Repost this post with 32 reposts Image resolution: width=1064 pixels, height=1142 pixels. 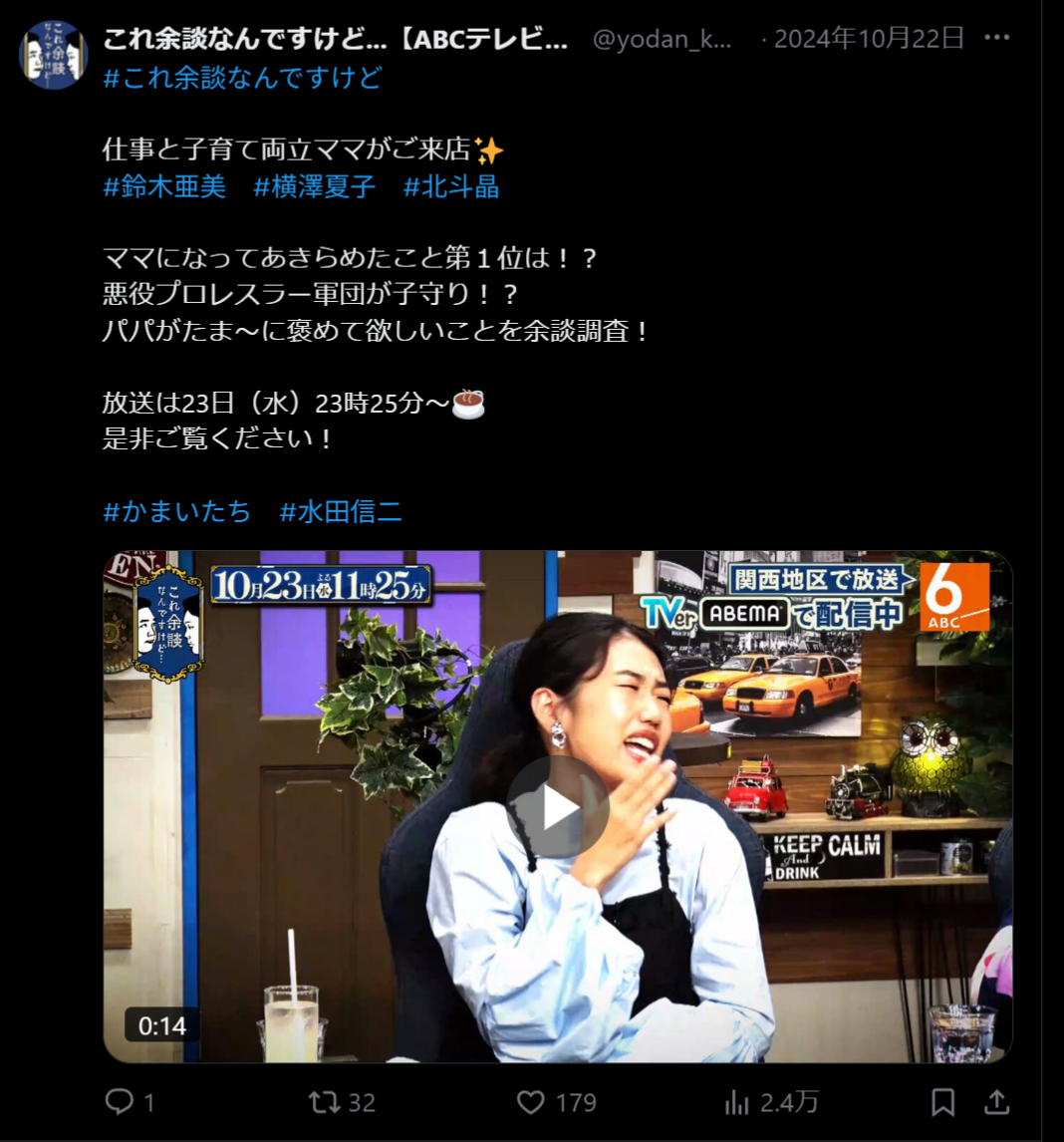(x=324, y=1101)
